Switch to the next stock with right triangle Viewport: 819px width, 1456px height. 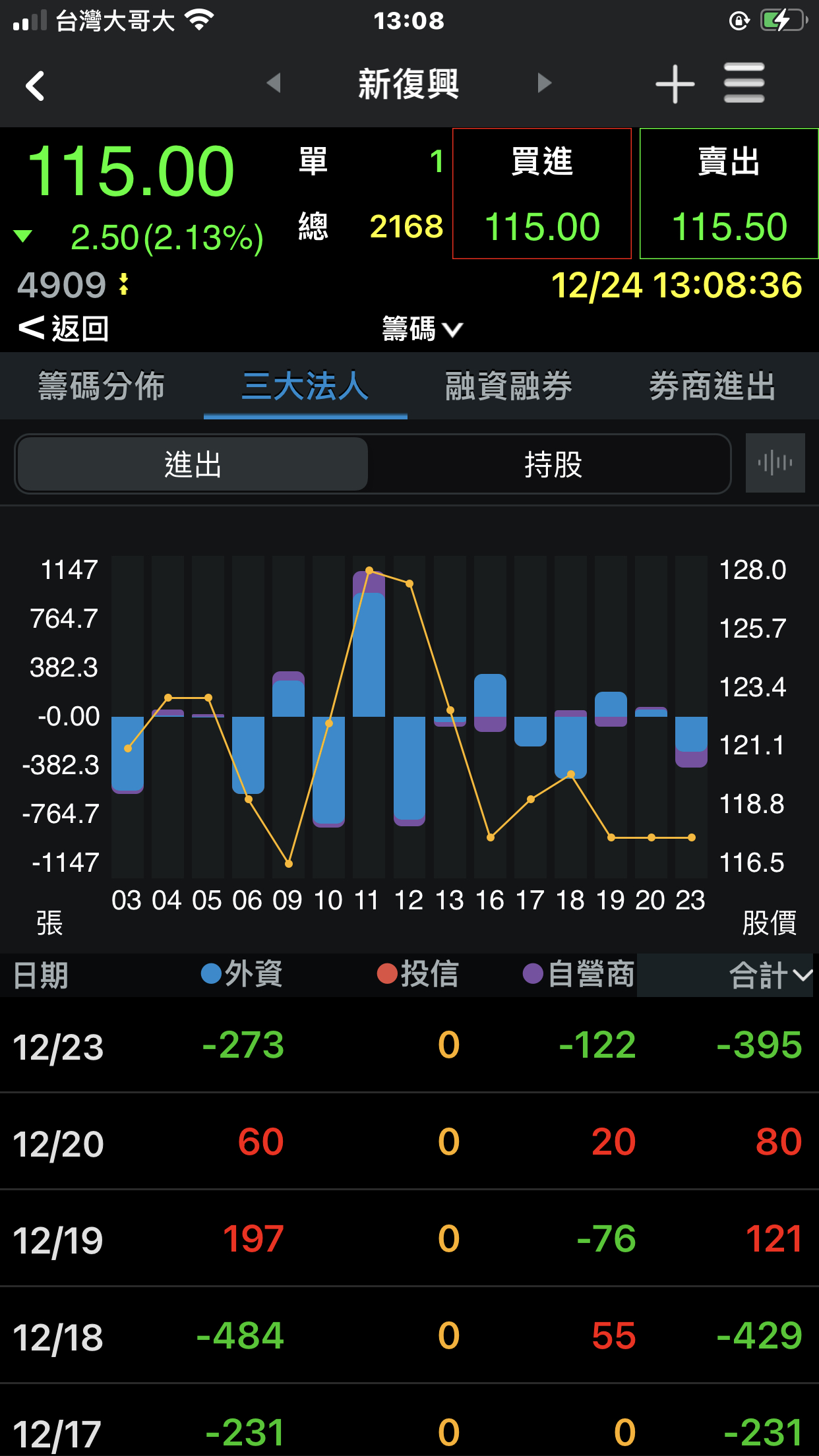(x=544, y=83)
